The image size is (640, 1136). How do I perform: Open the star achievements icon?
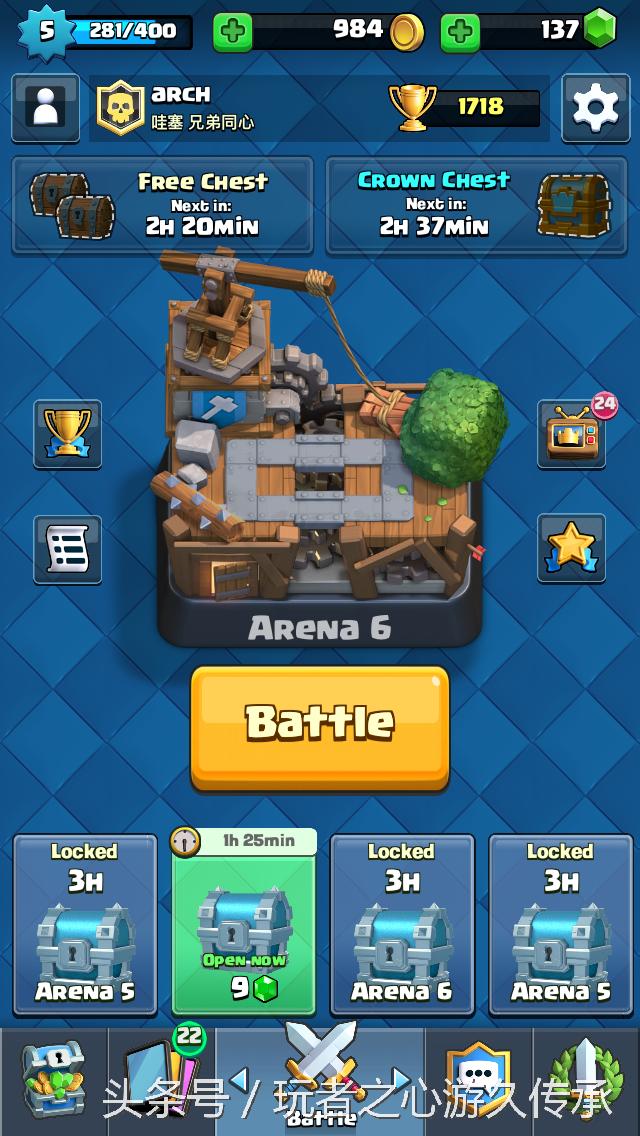[x=572, y=549]
